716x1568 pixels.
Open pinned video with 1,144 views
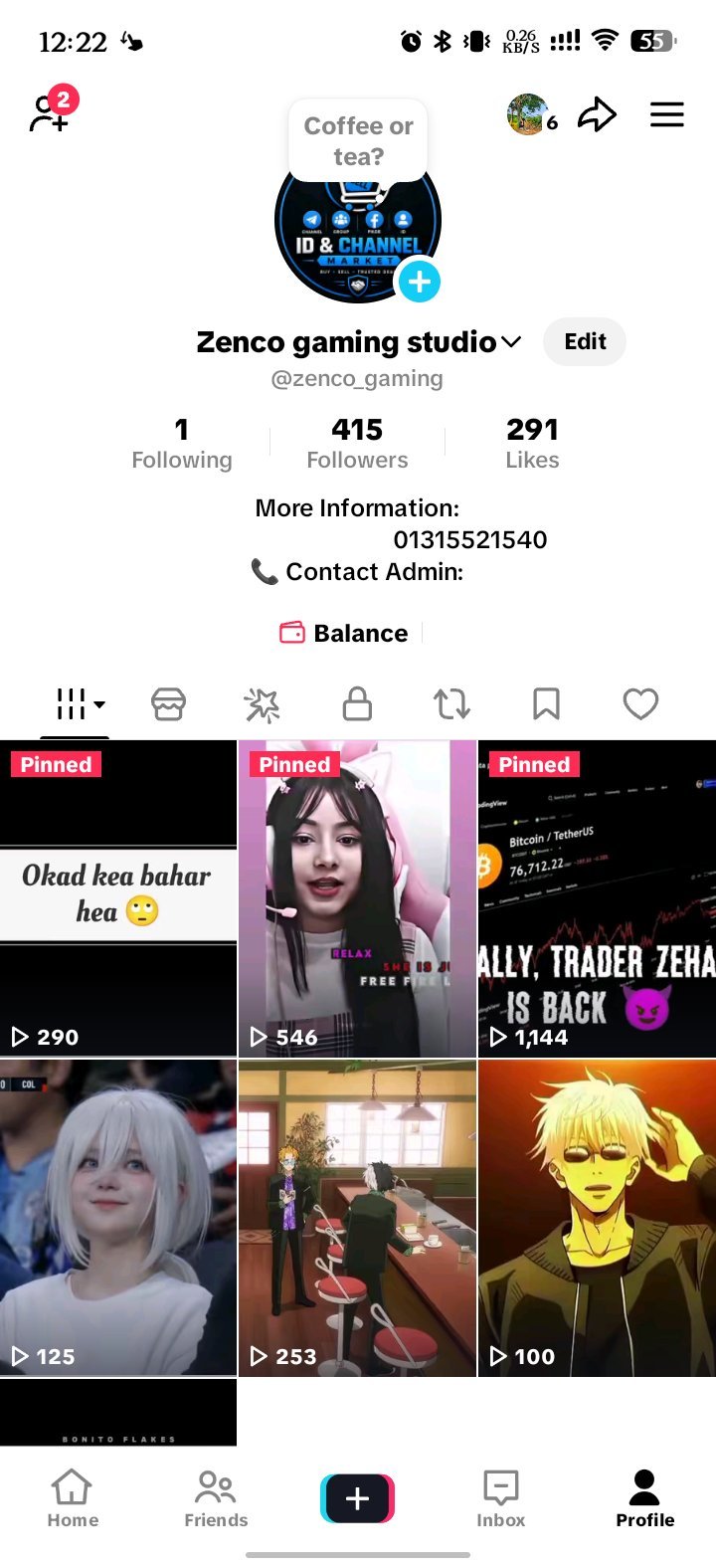coord(597,898)
